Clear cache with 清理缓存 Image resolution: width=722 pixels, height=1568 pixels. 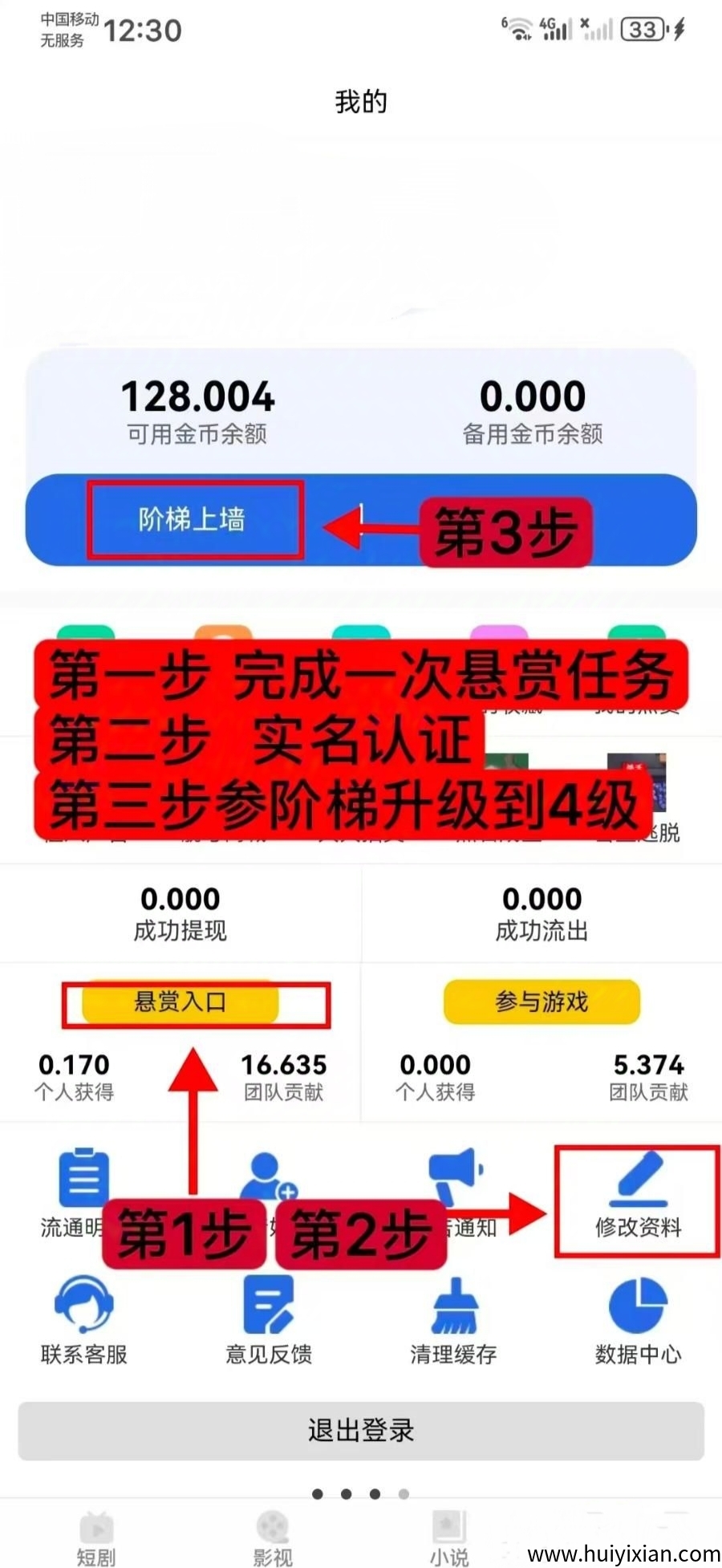(x=454, y=1320)
